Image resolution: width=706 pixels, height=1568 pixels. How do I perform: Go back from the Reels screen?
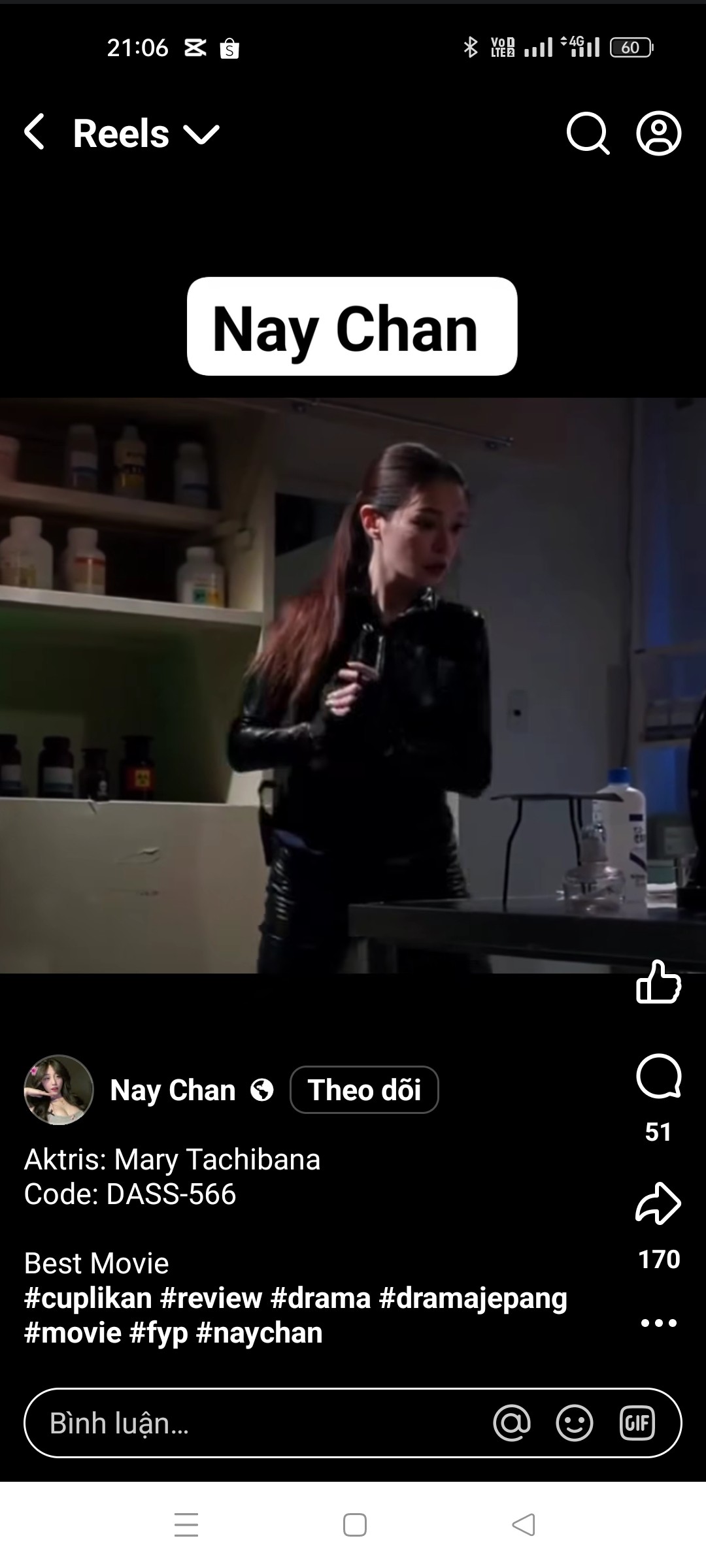[35, 133]
